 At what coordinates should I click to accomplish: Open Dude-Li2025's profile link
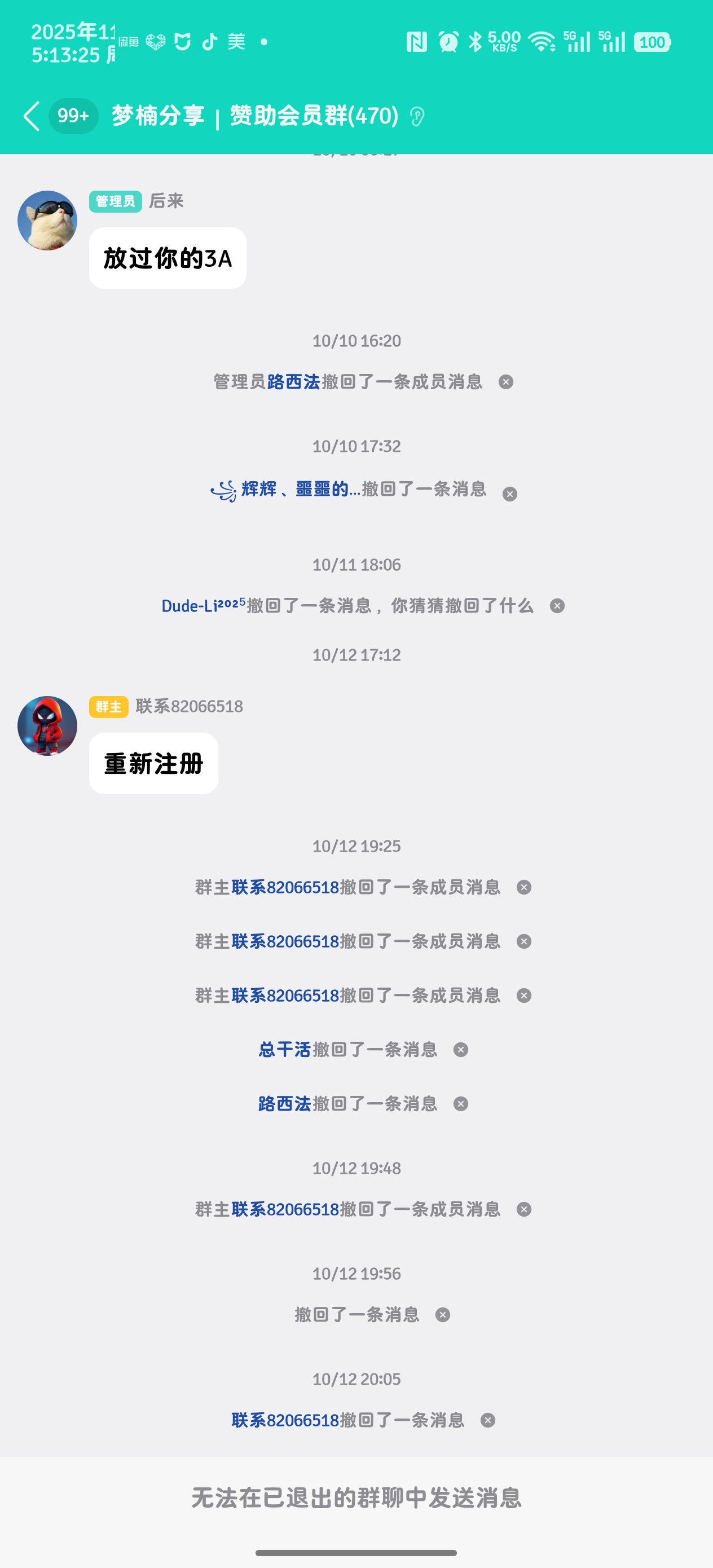[203, 606]
